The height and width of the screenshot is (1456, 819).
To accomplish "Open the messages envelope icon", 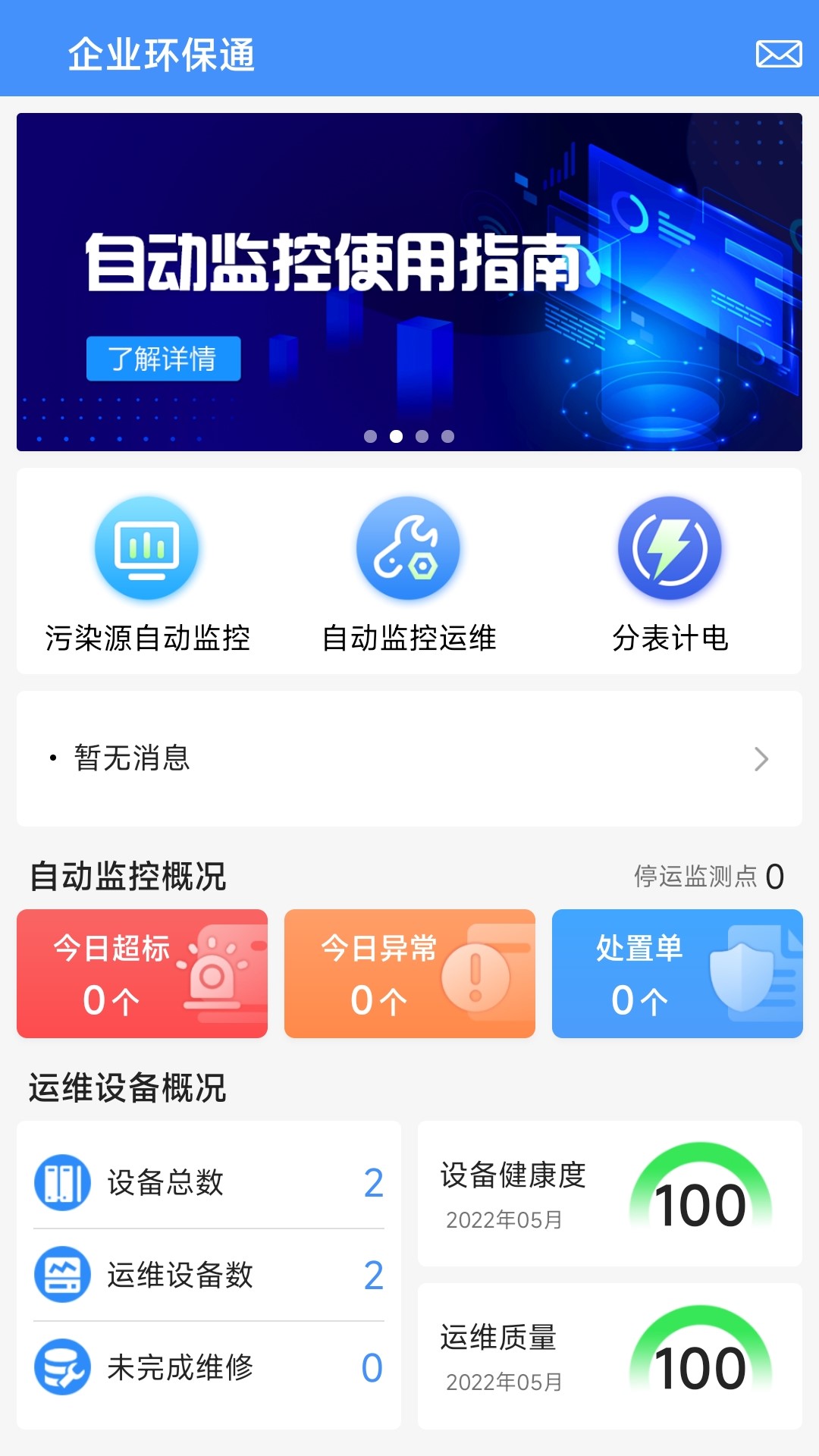I will click(778, 54).
